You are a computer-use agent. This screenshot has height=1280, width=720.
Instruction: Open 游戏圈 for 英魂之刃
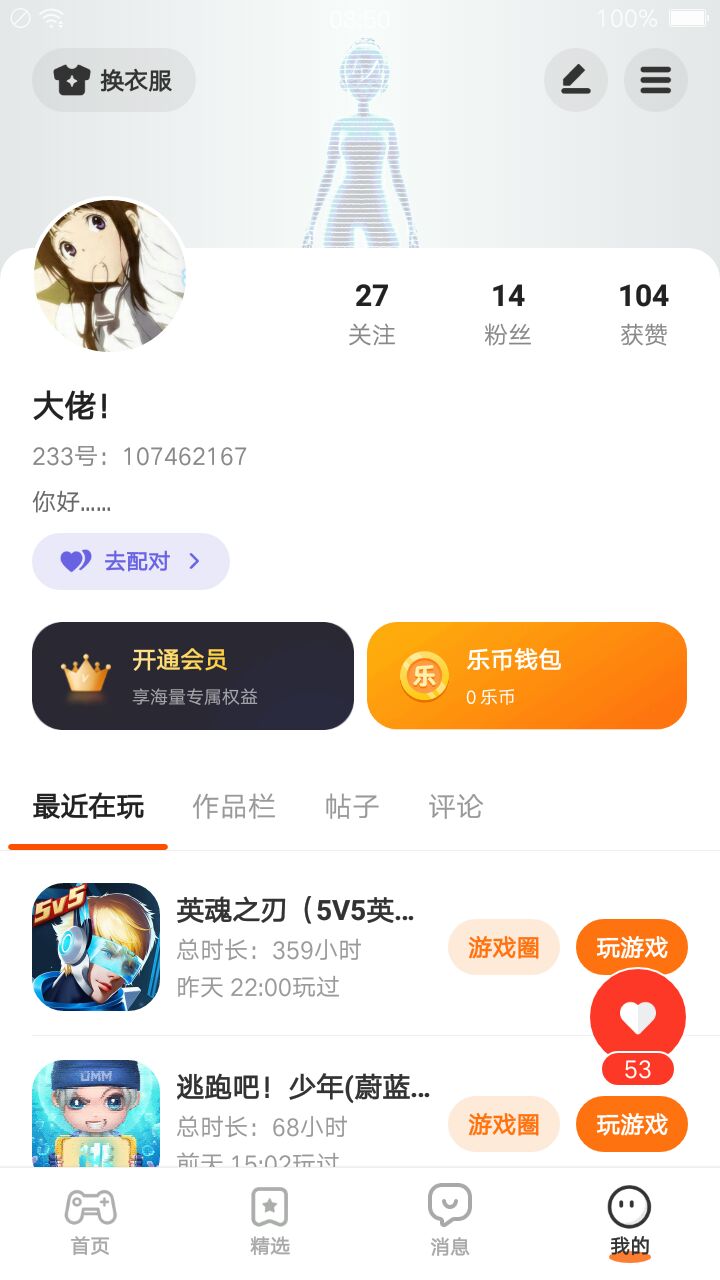click(503, 947)
